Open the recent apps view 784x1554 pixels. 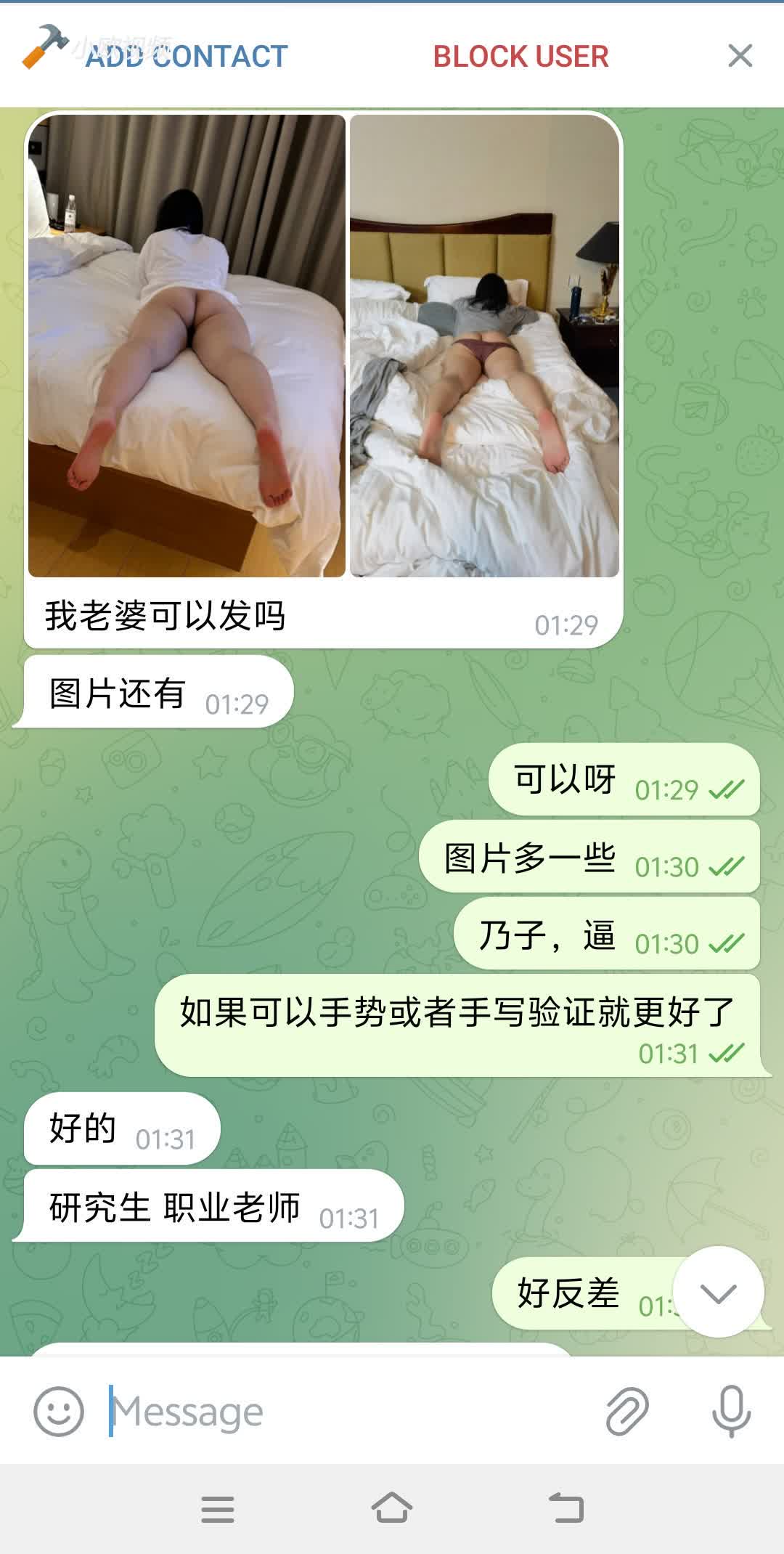click(218, 1508)
